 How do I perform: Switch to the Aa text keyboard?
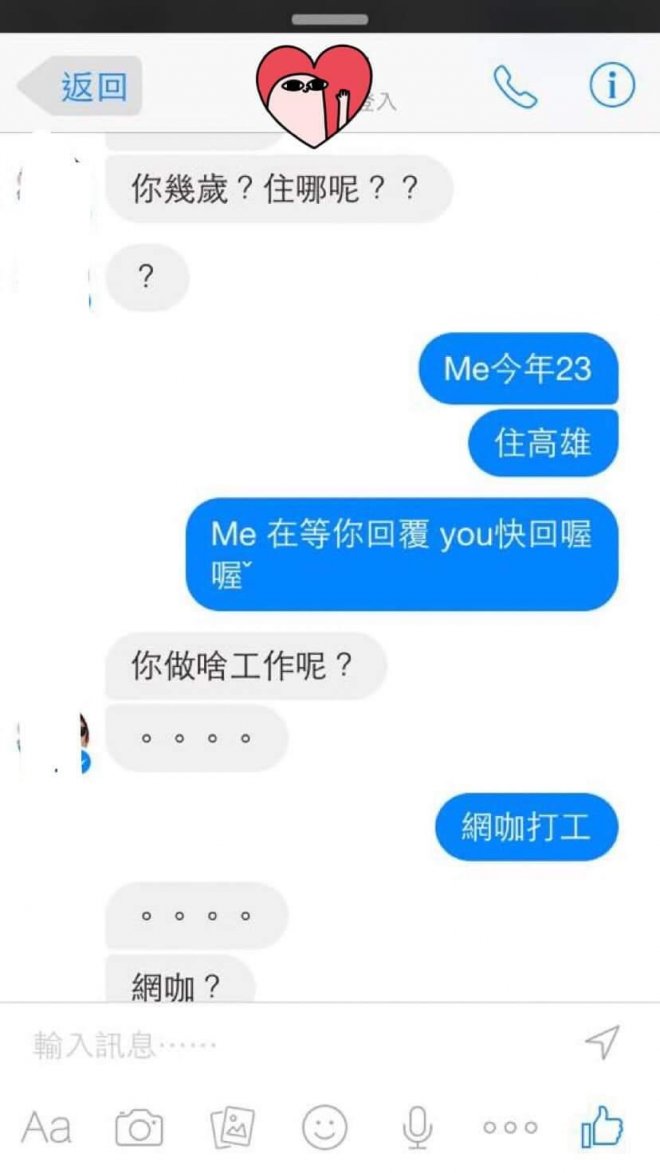tap(46, 1128)
